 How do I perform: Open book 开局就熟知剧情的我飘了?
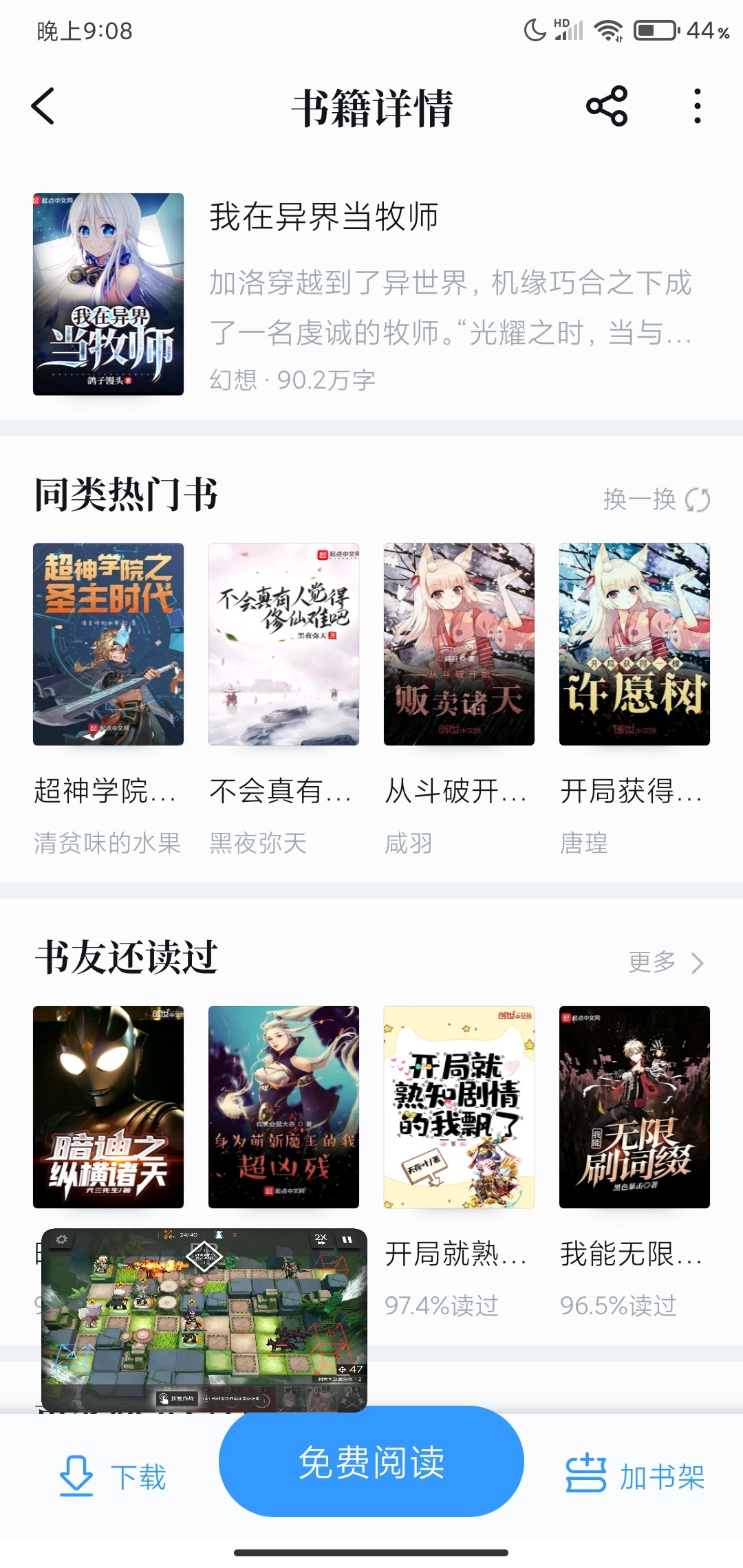coord(459,1107)
